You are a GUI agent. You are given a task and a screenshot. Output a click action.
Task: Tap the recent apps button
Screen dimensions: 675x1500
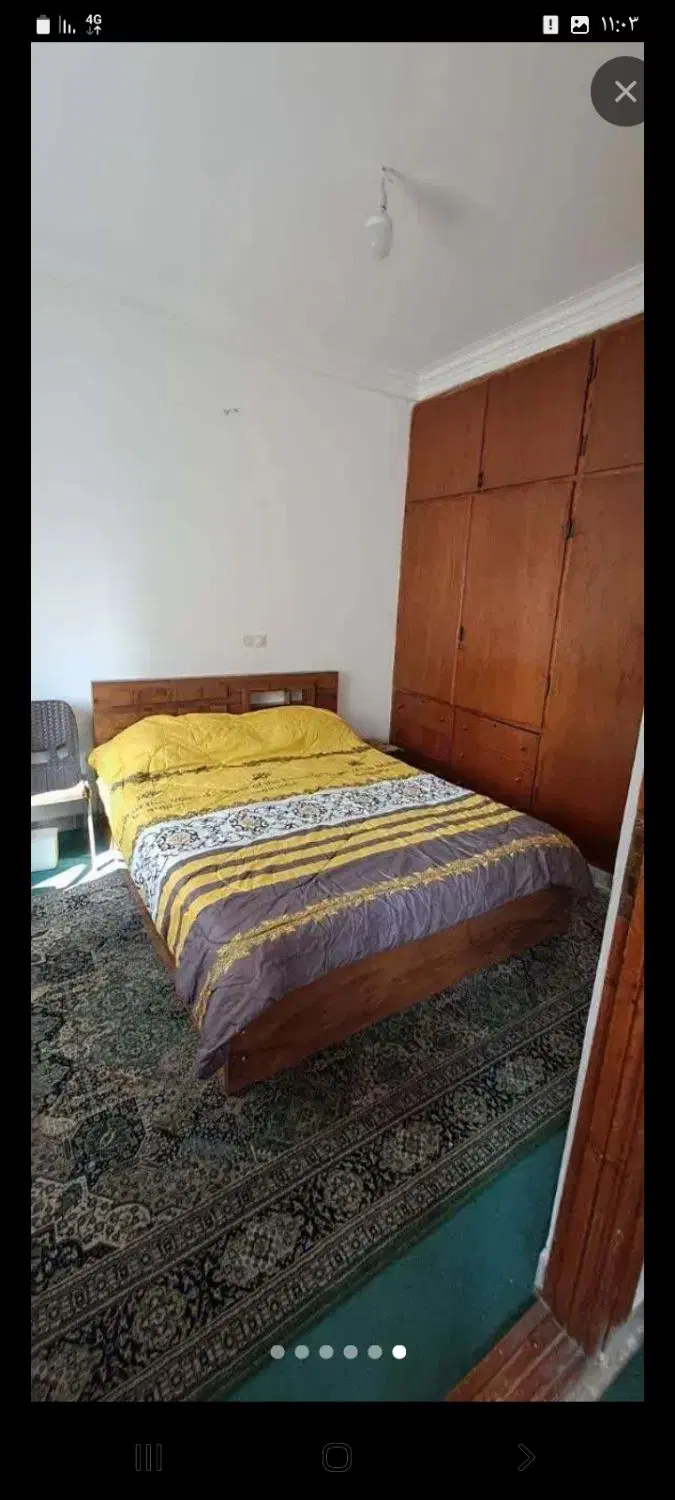148,1458
